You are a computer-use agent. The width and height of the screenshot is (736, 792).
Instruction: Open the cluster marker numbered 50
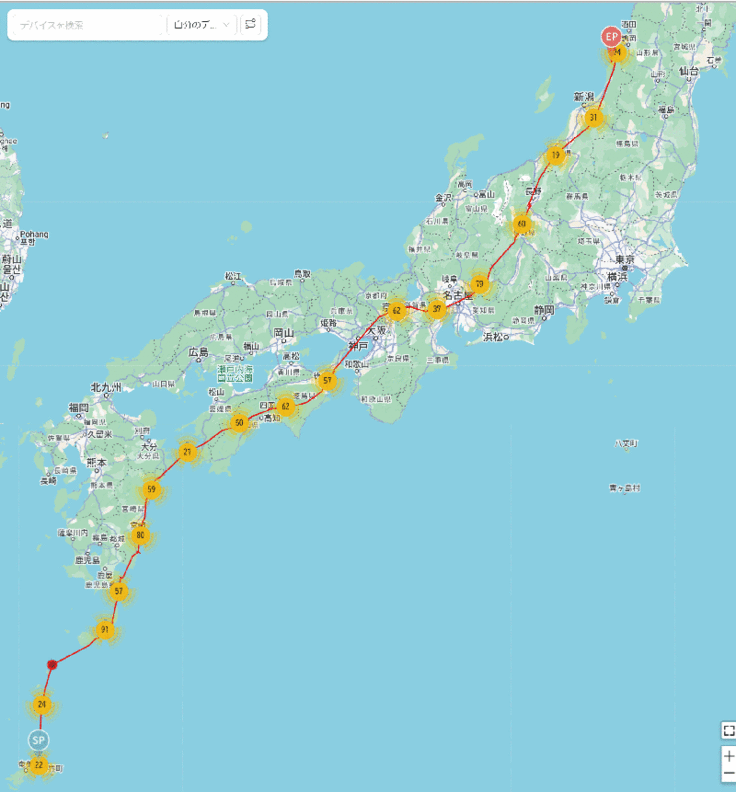pos(238,423)
